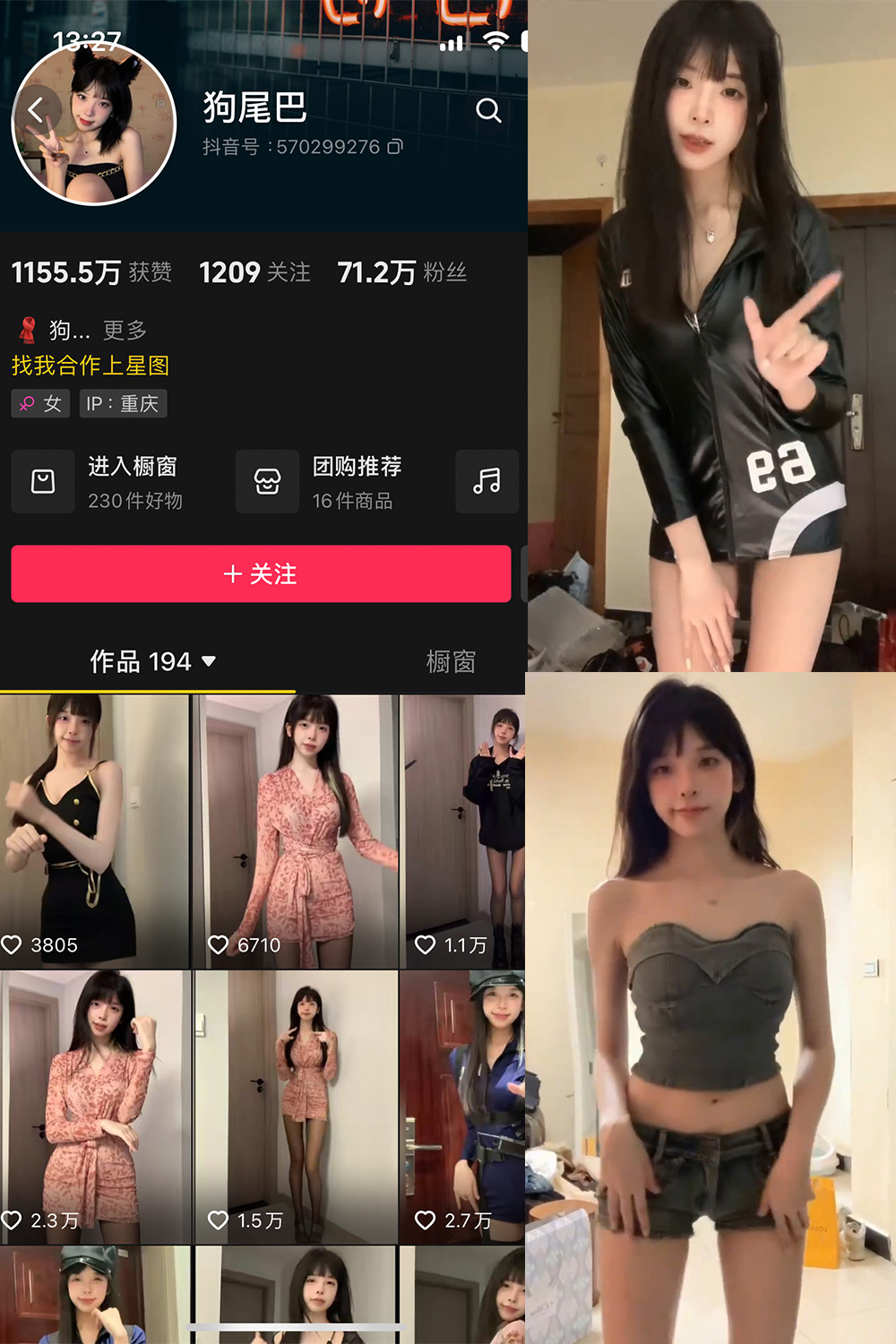This screenshot has width=896, height=1344.
Task: Tap the red 关注 follow button
Action: [260, 574]
